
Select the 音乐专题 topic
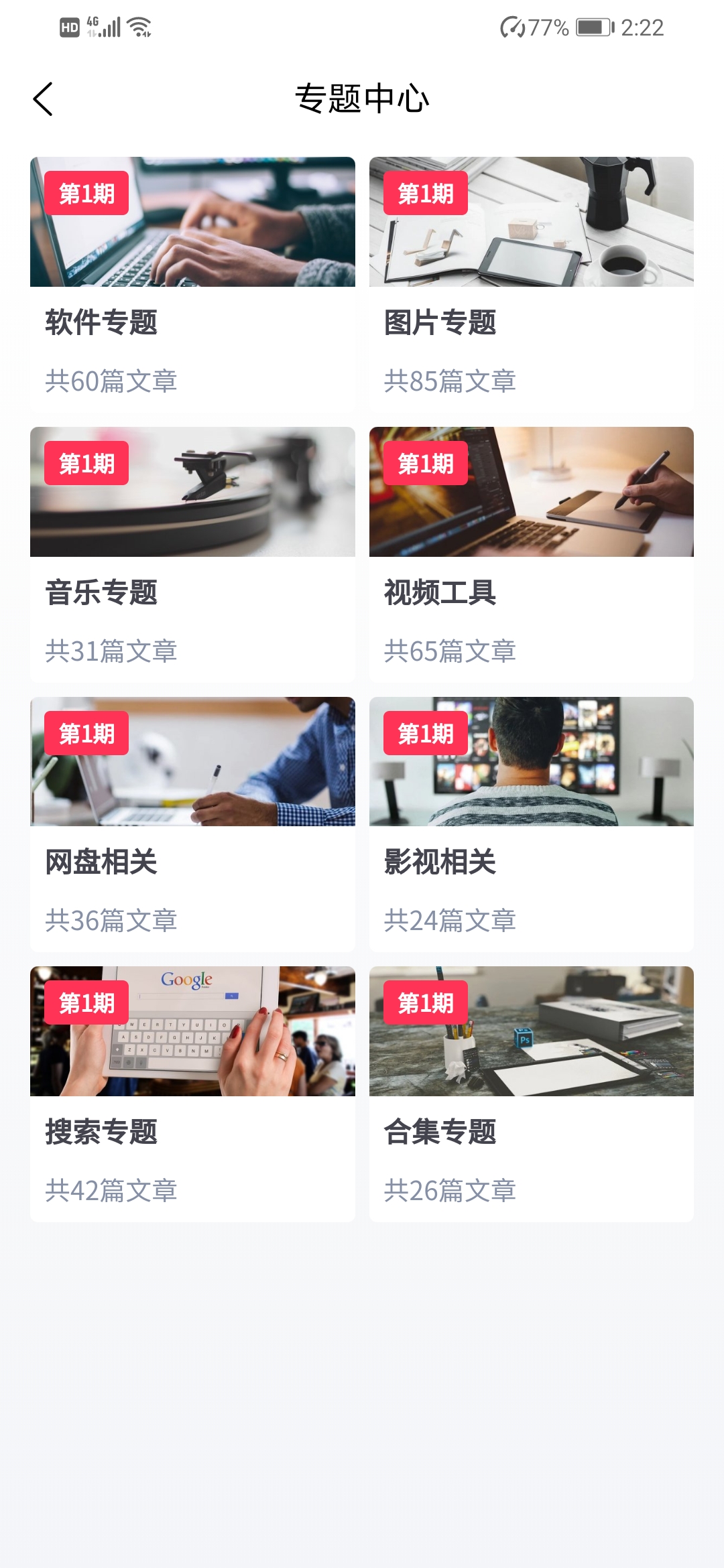tap(192, 555)
